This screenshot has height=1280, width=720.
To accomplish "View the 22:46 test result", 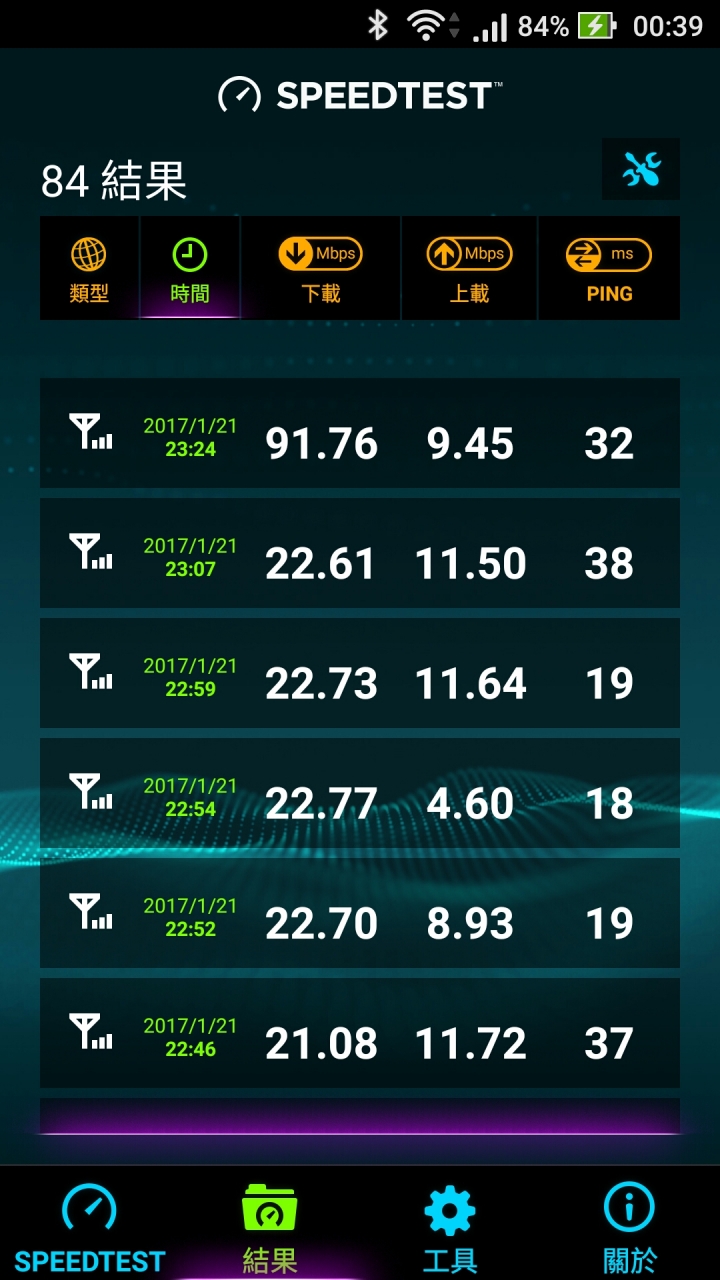I will click(360, 1033).
